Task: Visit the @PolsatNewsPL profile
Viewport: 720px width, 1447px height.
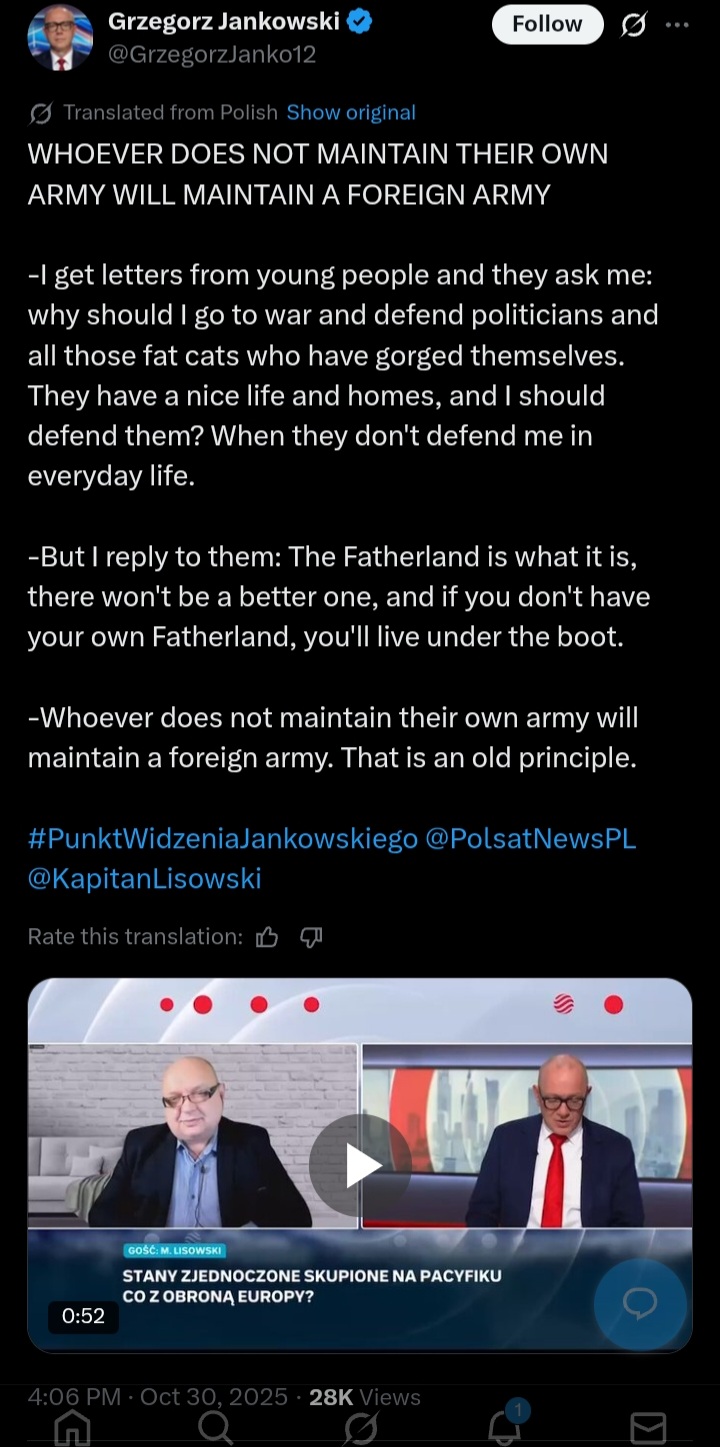Action: 531,838
